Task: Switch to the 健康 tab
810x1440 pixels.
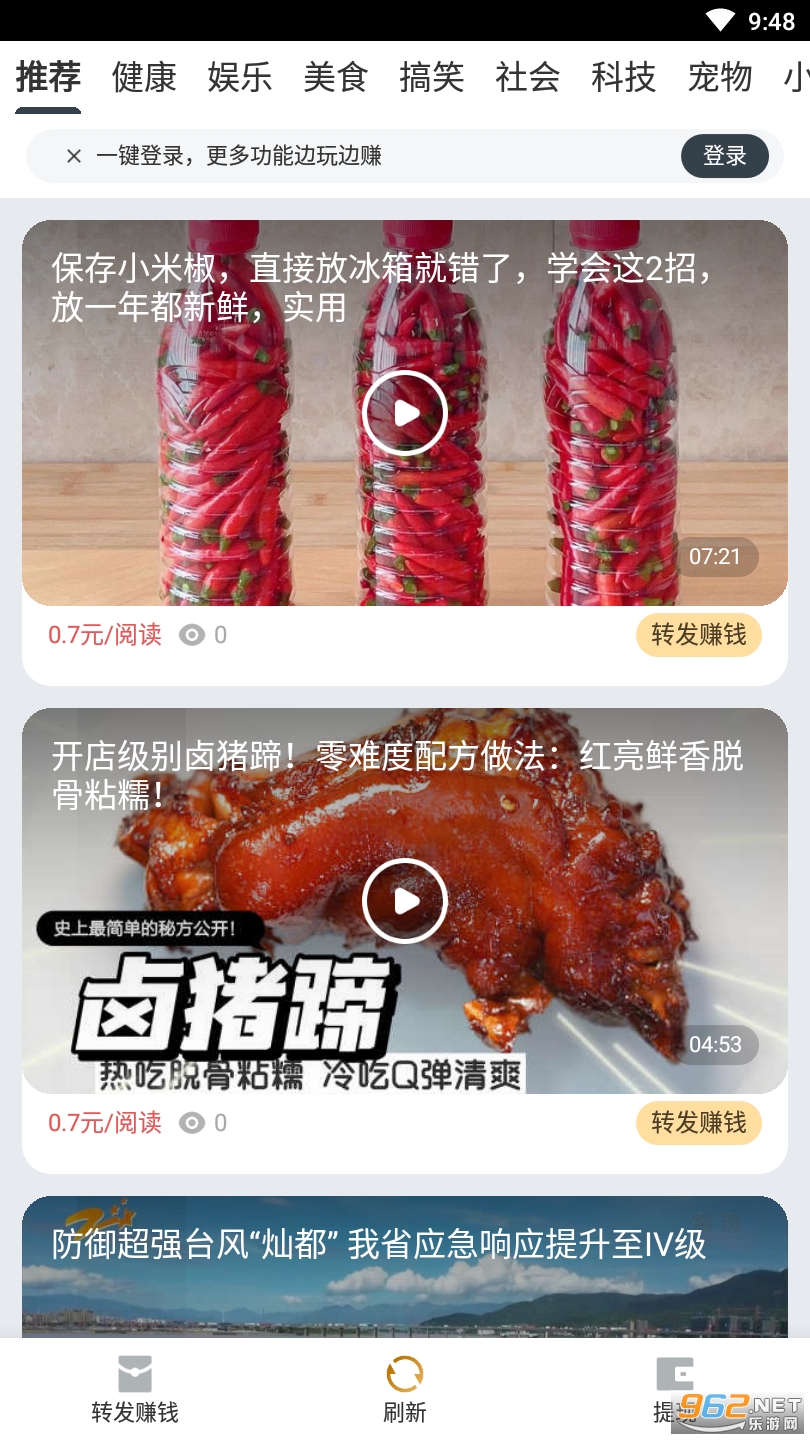Action: [144, 77]
